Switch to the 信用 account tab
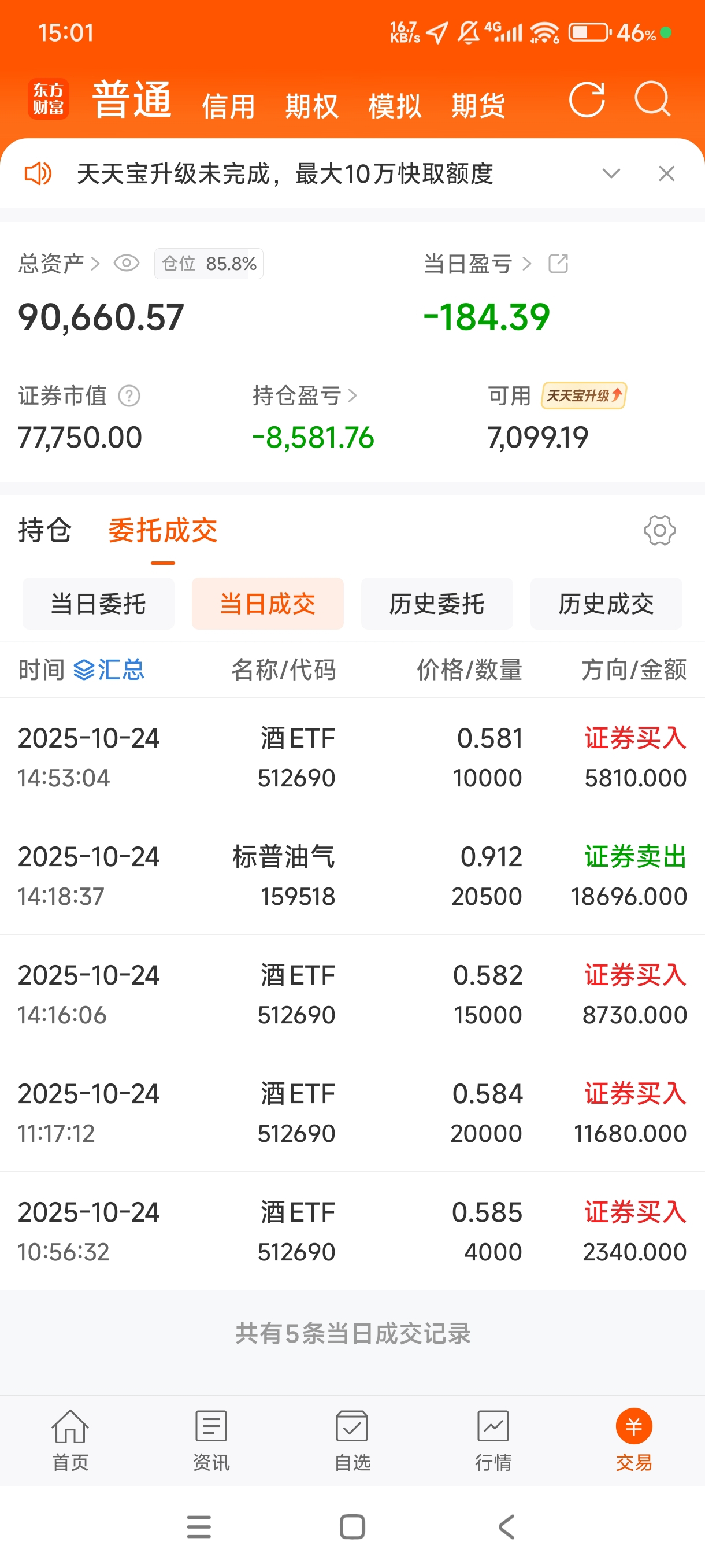Screen dimensions: 705x1568 point(228,106)
